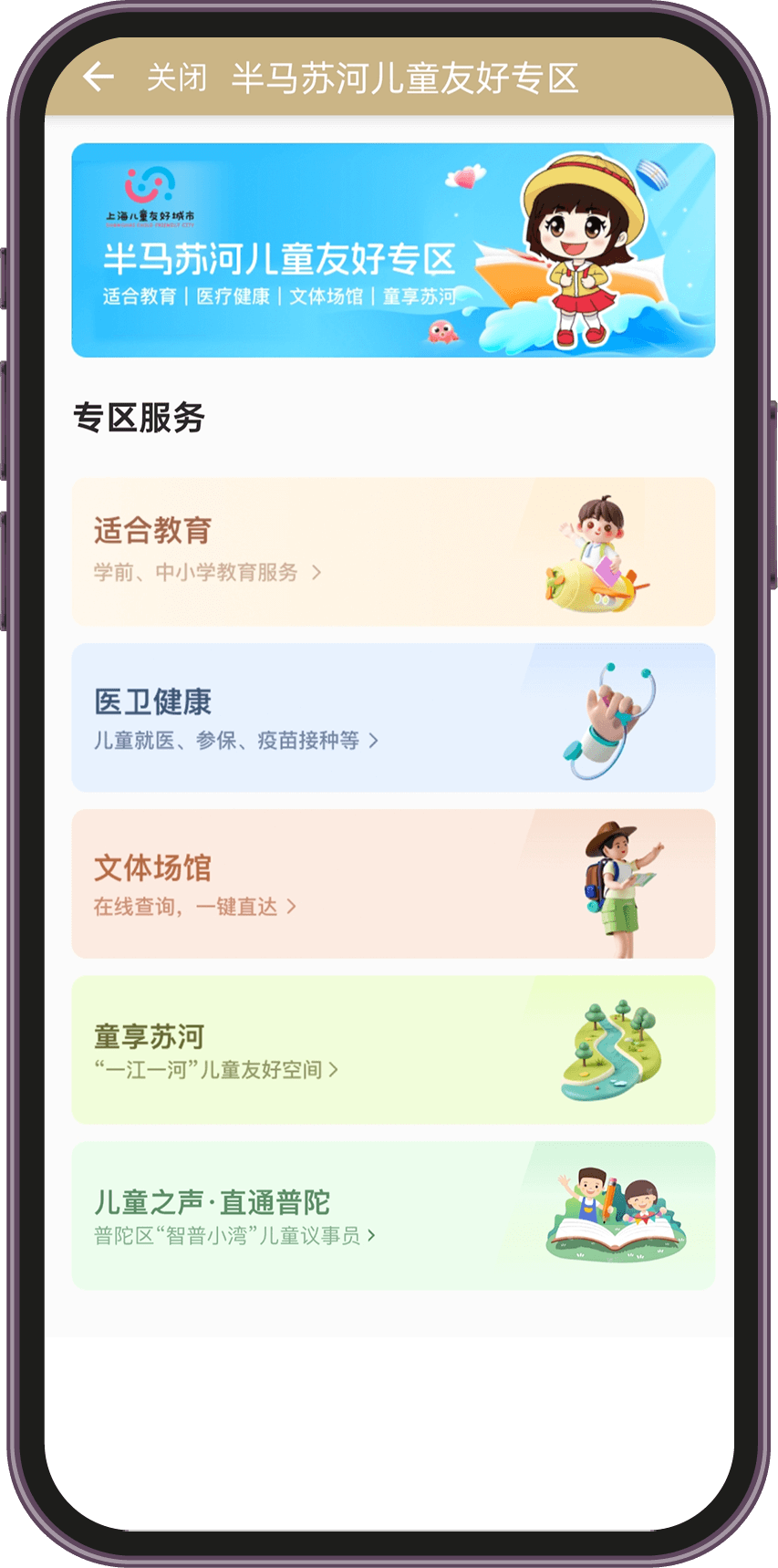This screenshot has height=1568, width=778.
Task: Open the 适合教育 service card
Action: [x=393, y=552]
